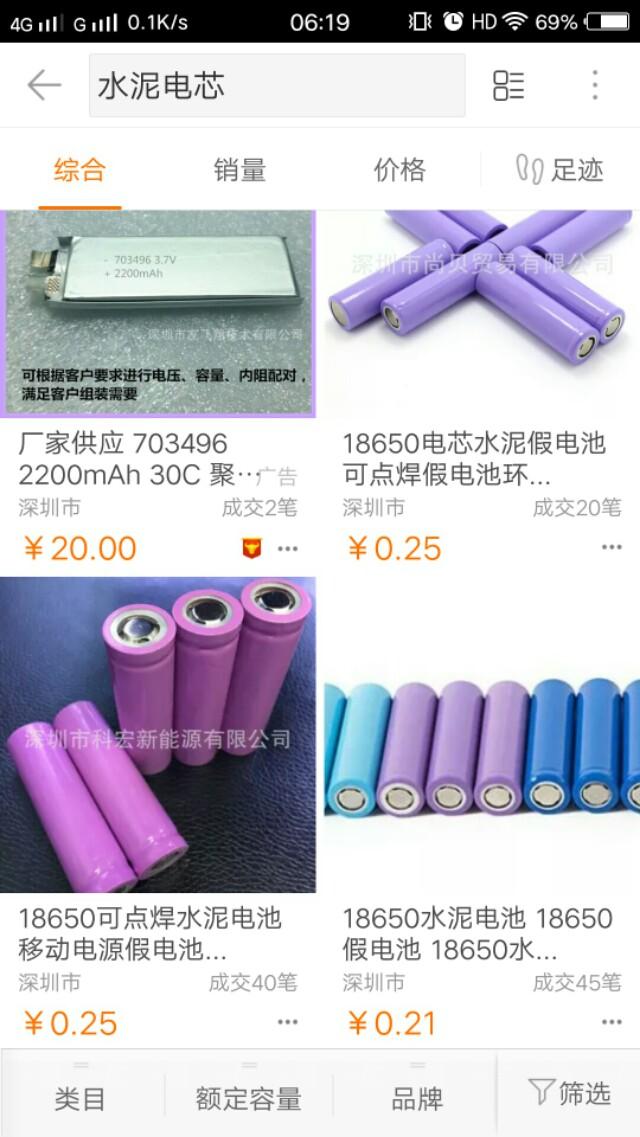This screenshot has height=1137, width=640.
Task: Open more options for the 成交20笔 item
Action: (612, 547)
